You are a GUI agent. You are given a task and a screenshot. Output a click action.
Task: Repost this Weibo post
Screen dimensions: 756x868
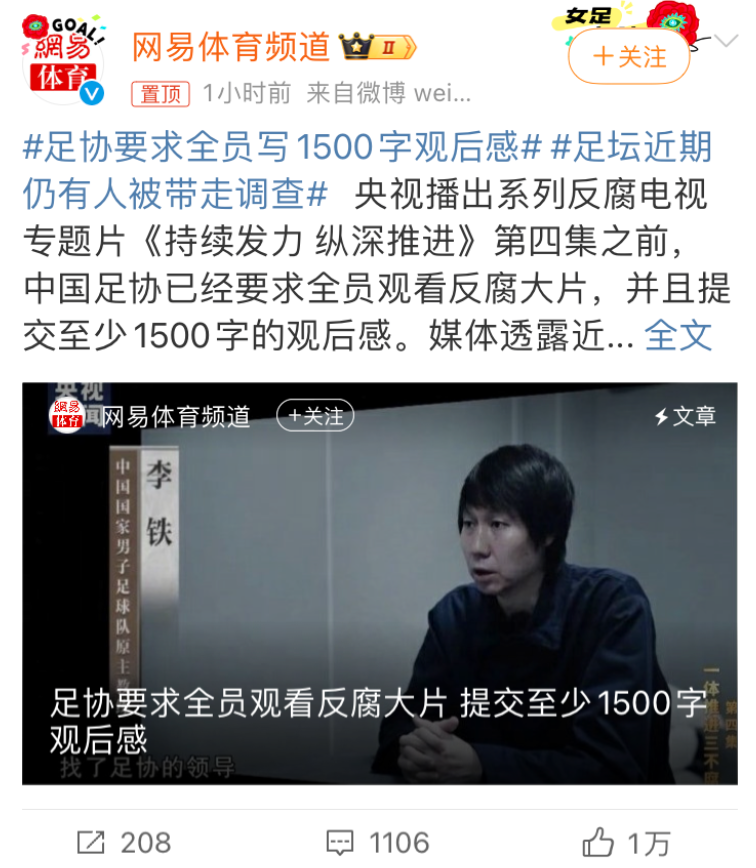124,842
